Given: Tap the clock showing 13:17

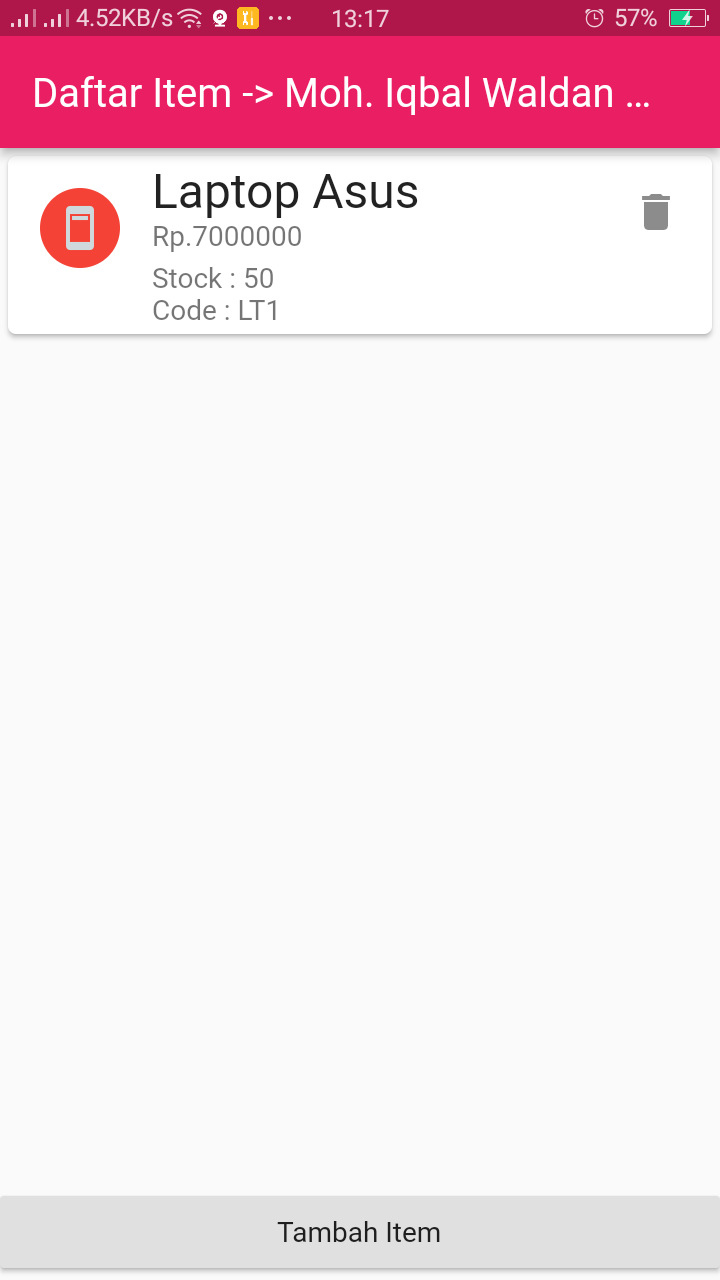Looking at the screenshot, I should [x=362, y=17].
